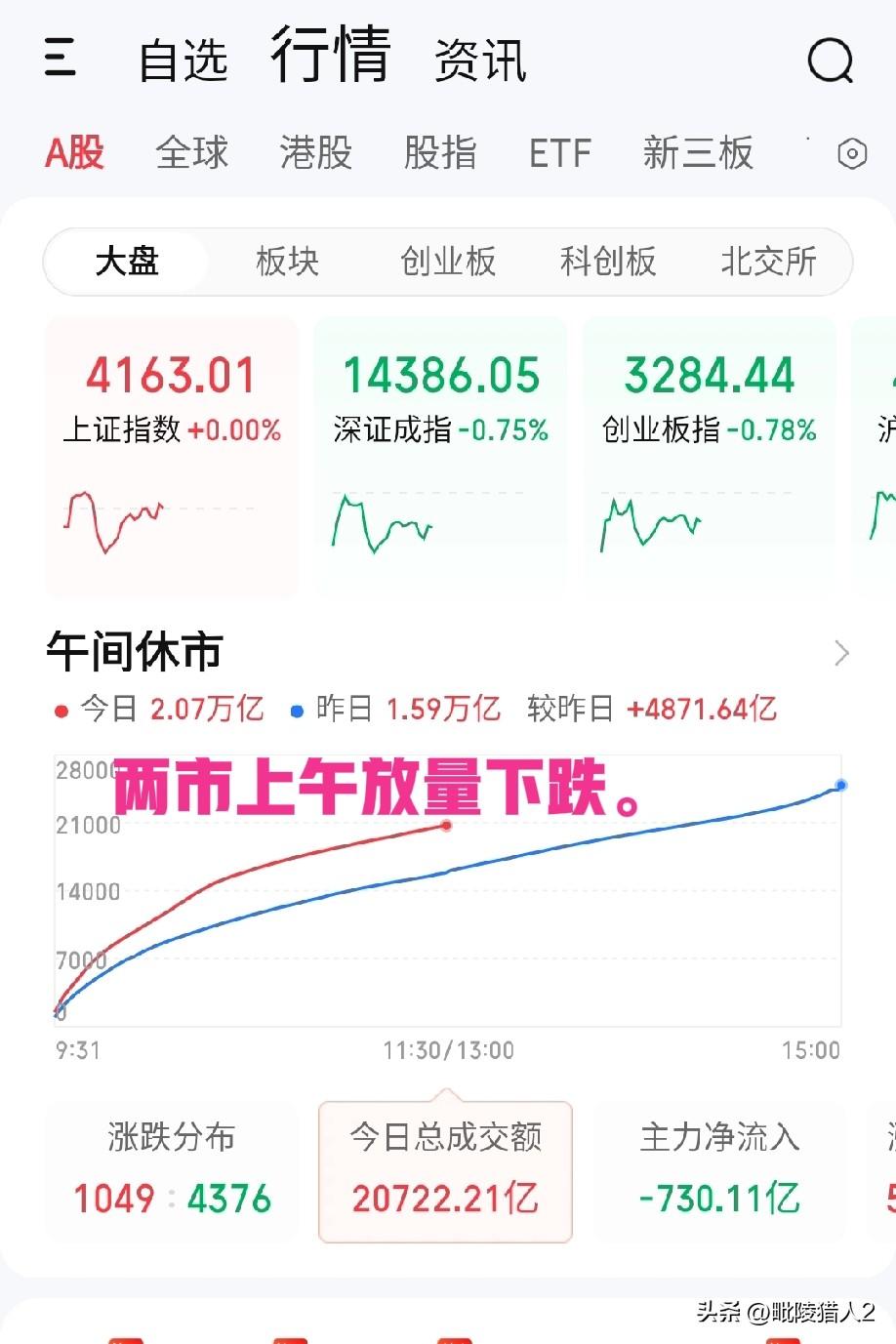
Task: Click the red endpoint marker on today's line
Action: pyautogui.click(x=446, y=825)
